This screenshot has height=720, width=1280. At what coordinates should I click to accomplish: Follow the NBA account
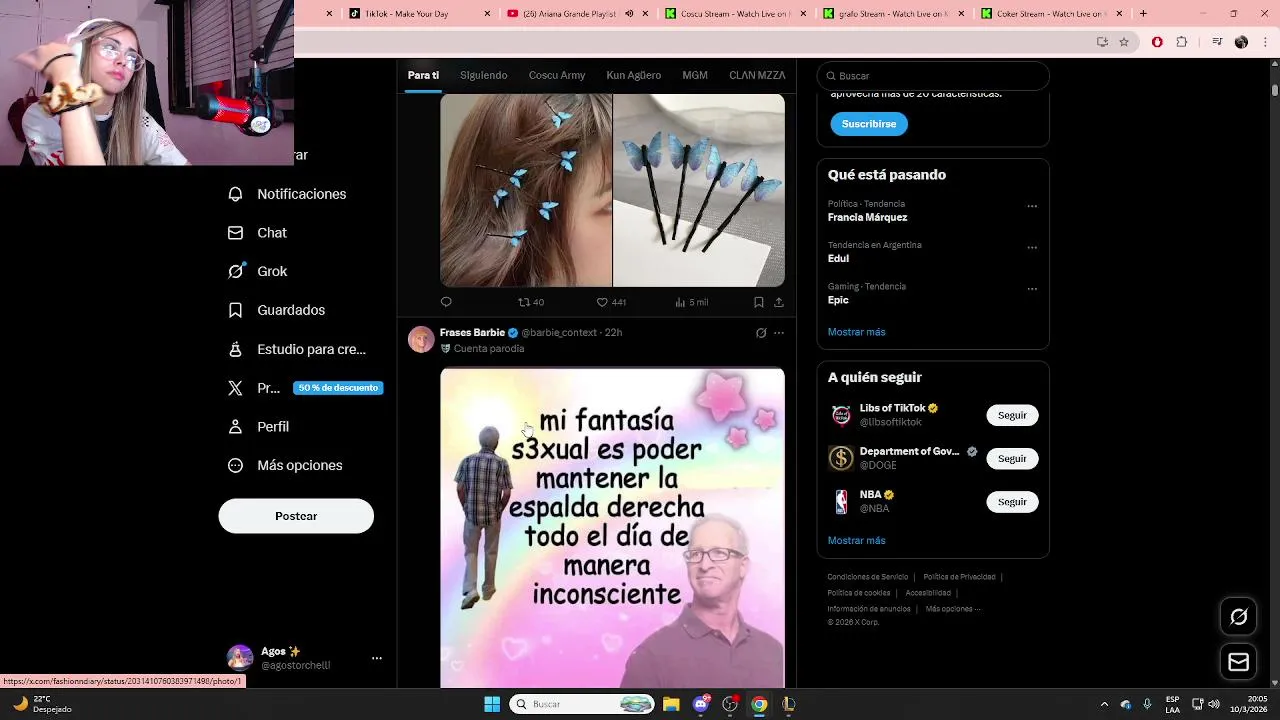1012,502
